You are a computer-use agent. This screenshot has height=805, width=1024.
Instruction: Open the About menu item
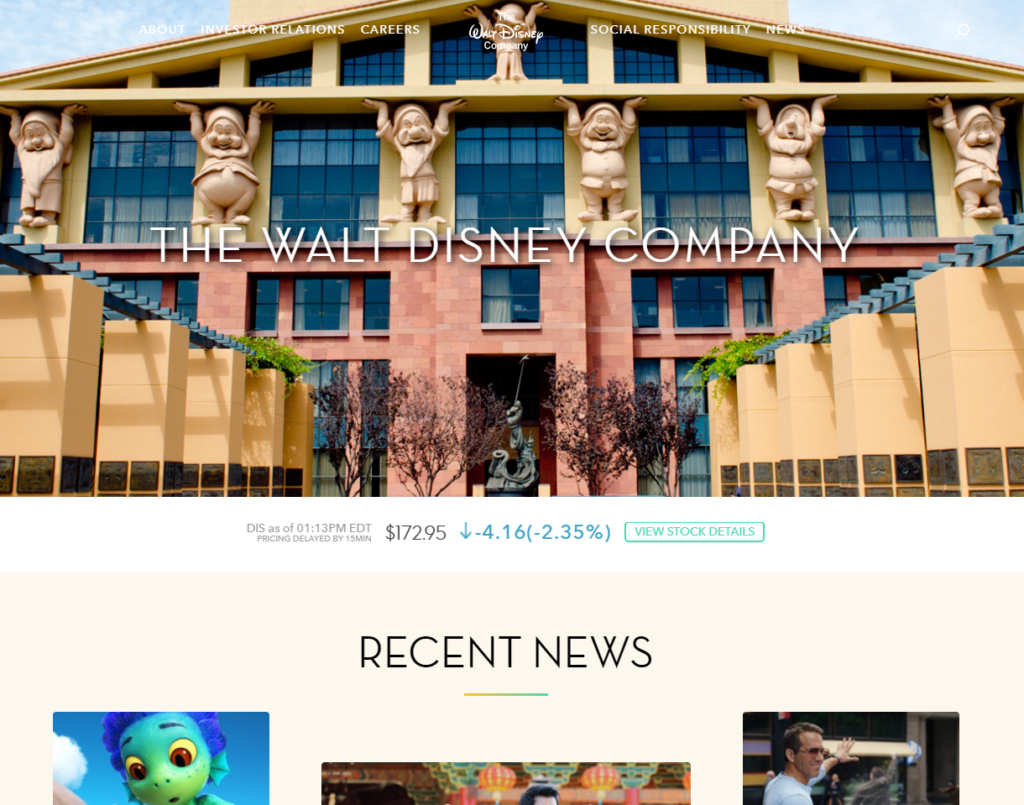(x=162, y=30)
